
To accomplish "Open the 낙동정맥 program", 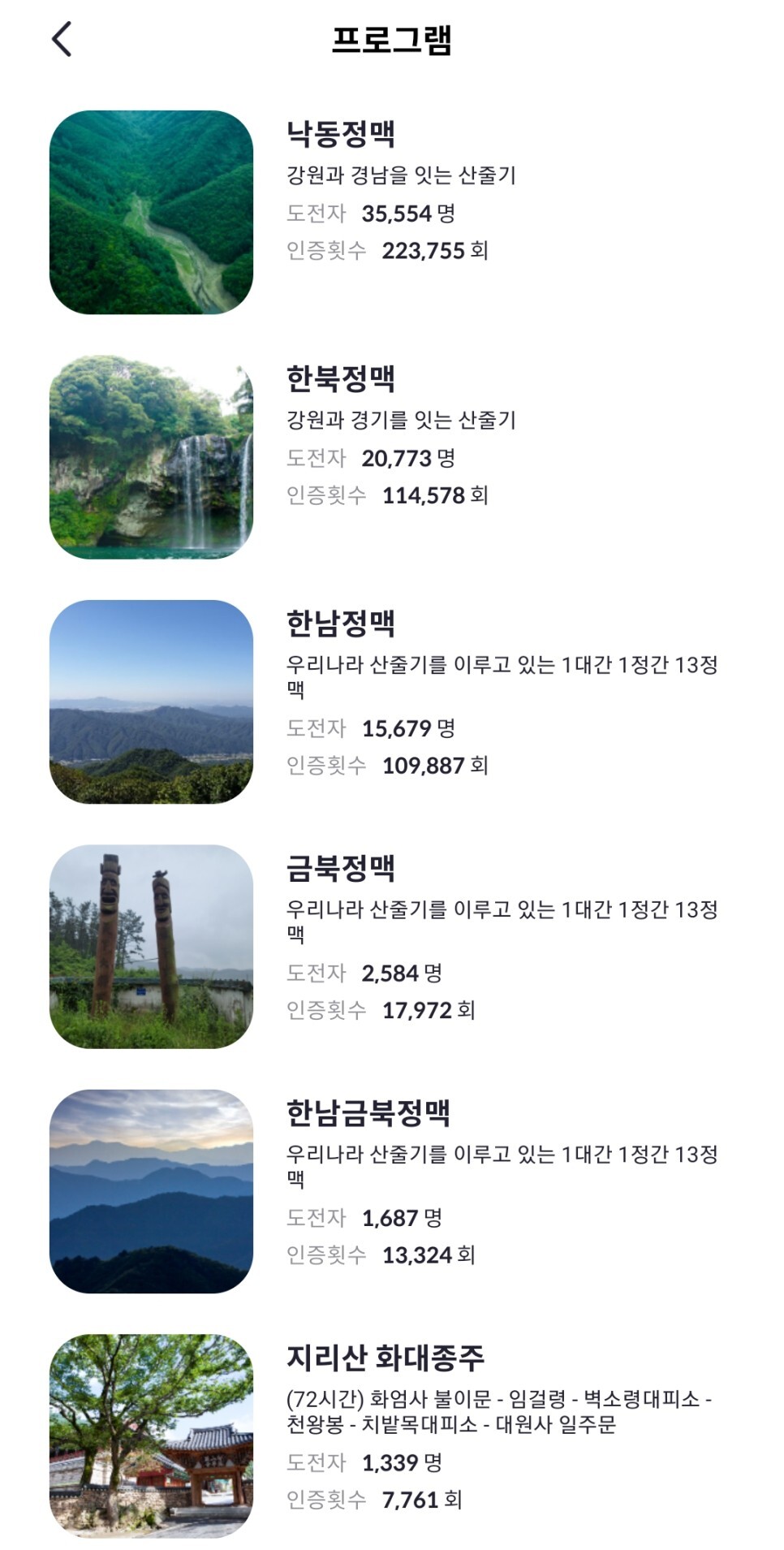I will [392, 212].
